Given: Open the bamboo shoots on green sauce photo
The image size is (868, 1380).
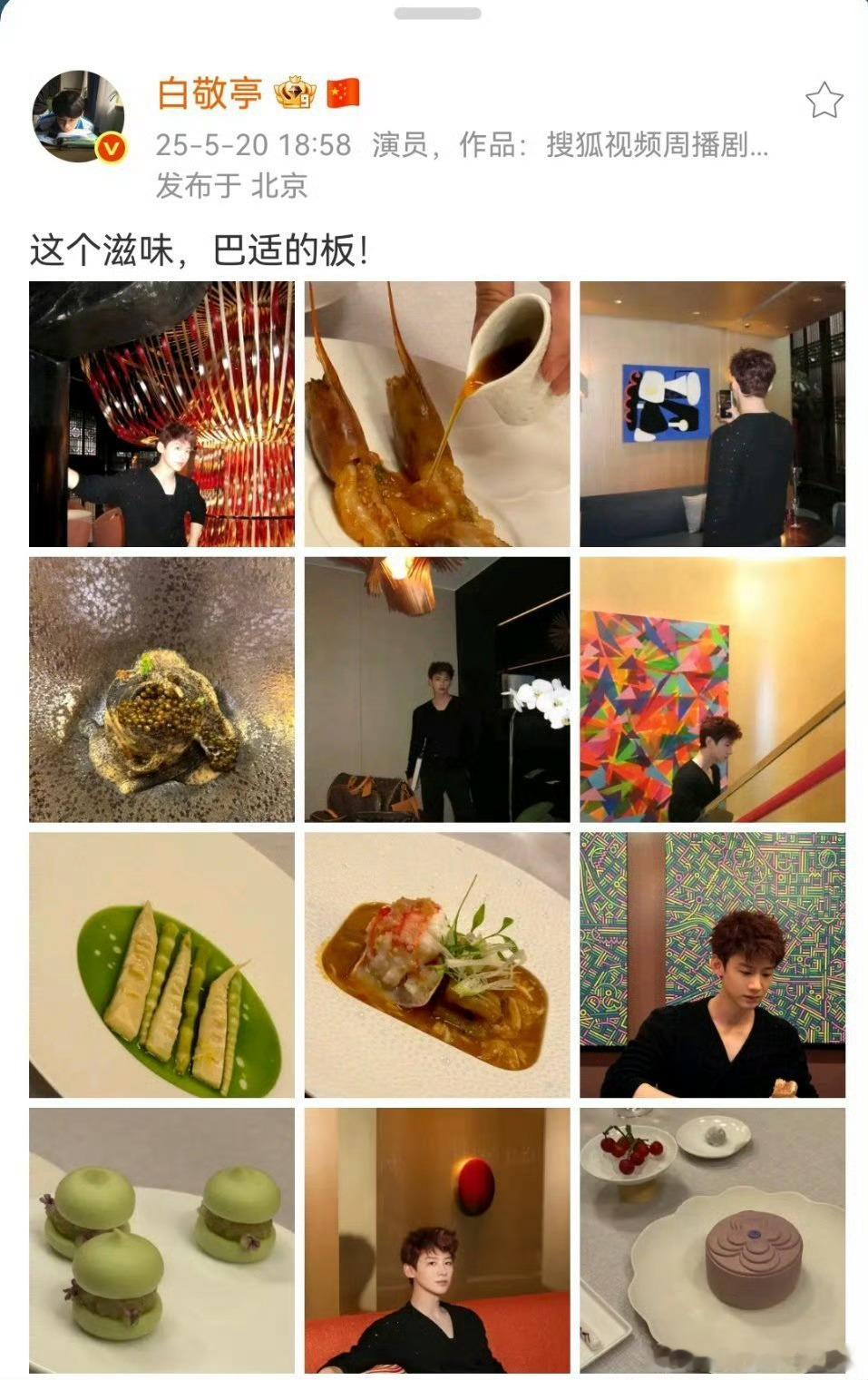Looking at the screenshot, I should coord(161,965).
